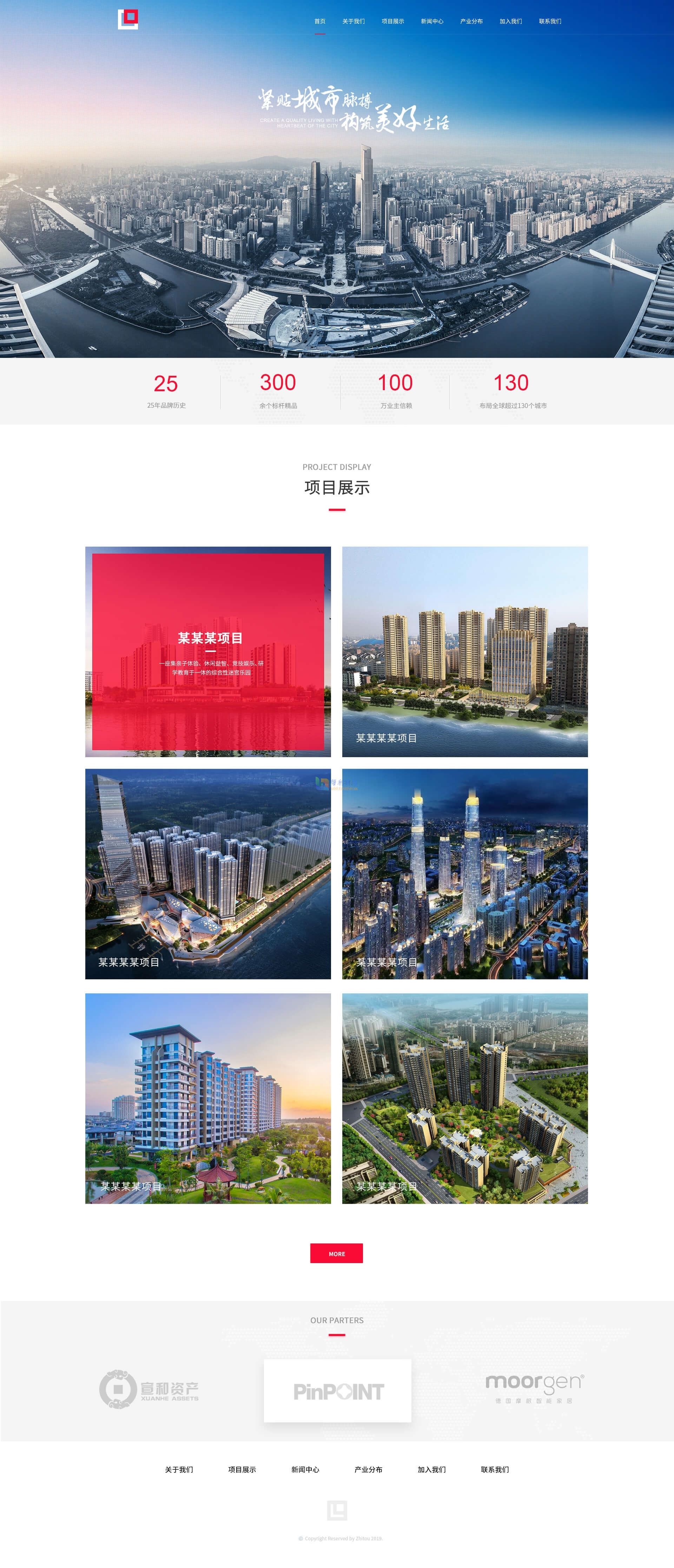Open the footer link 产业分布
This screenshot has width=674, height=1568.
[x=368, y=1469]
